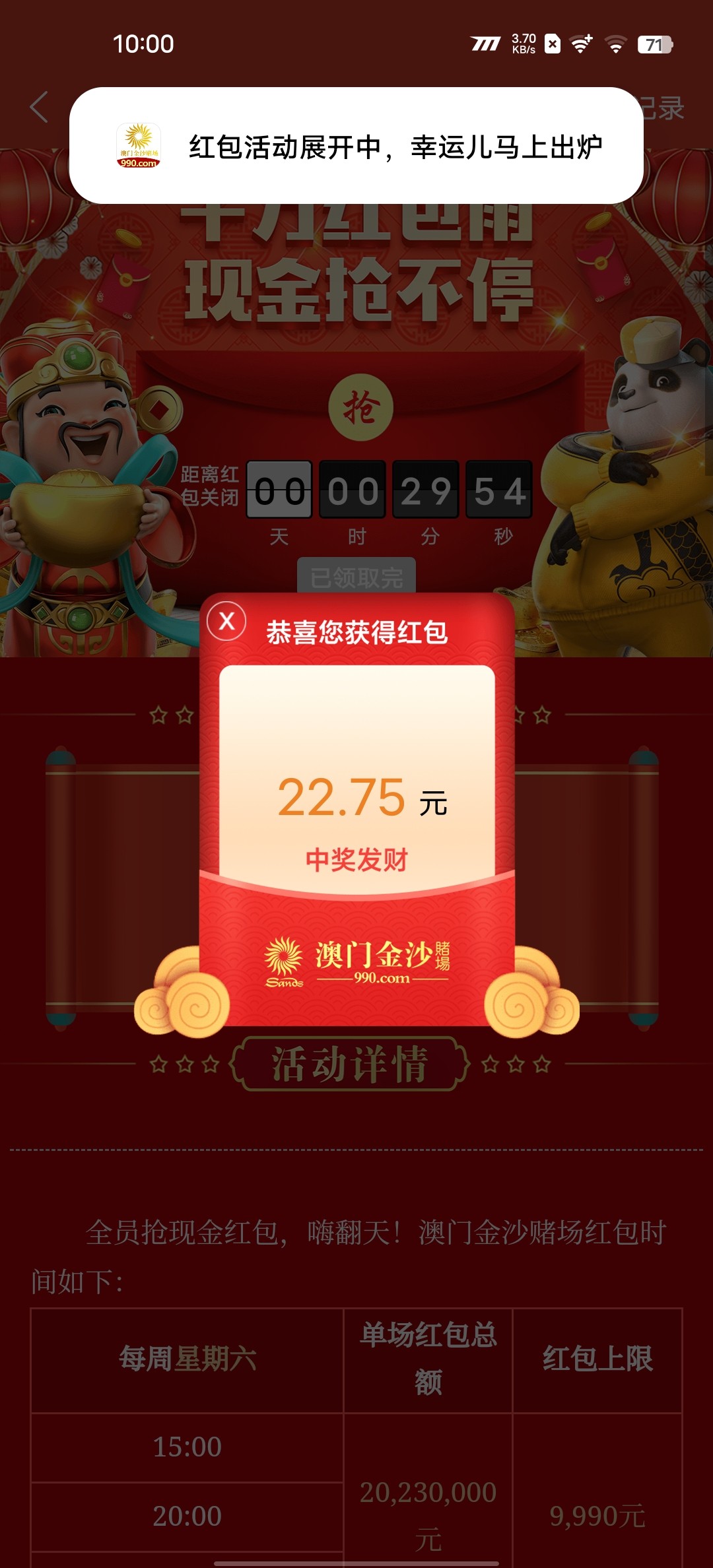
Task: Tap the 抢 grab button
Action: [x=360, y=407]
